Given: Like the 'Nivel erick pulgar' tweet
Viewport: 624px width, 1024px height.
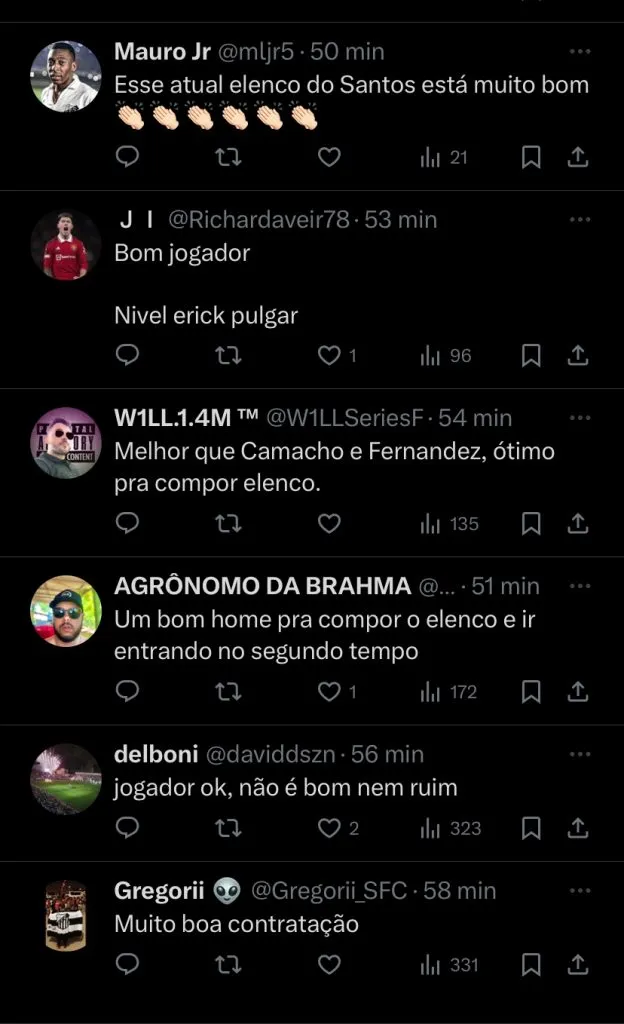Looking at the screenshot, I should pos(329,355).
